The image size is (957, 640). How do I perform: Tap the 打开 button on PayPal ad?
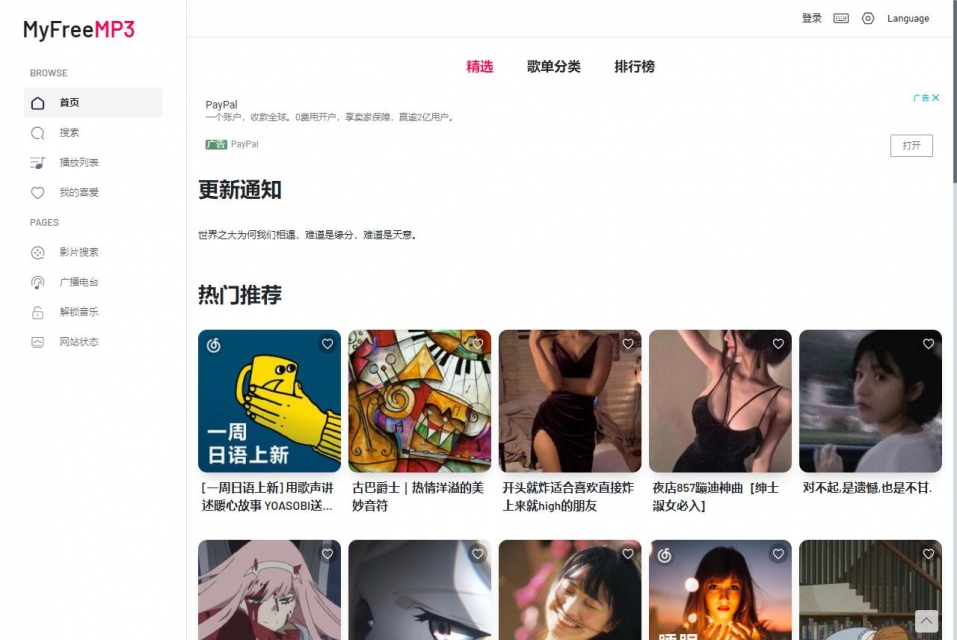911,146
